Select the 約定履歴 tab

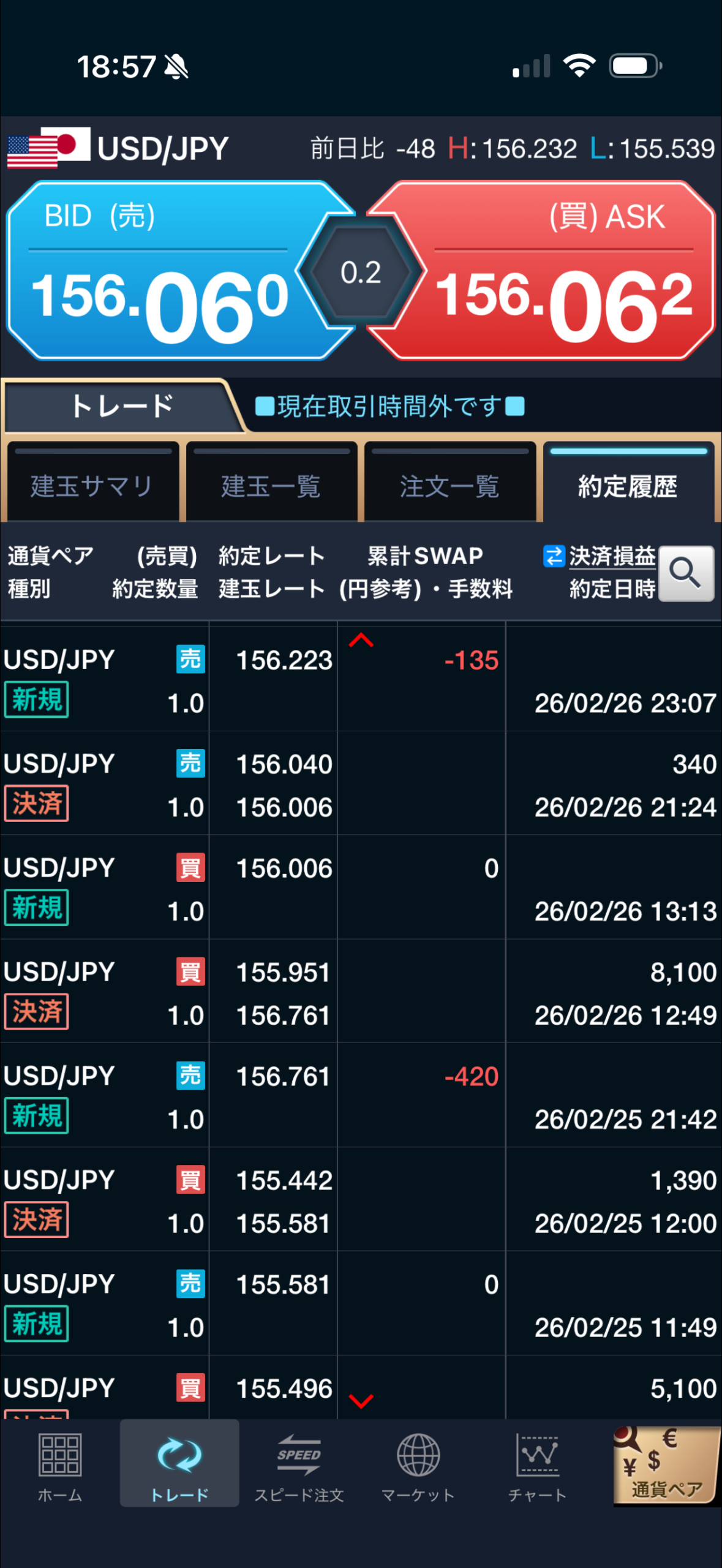click(x=628, y=486)
